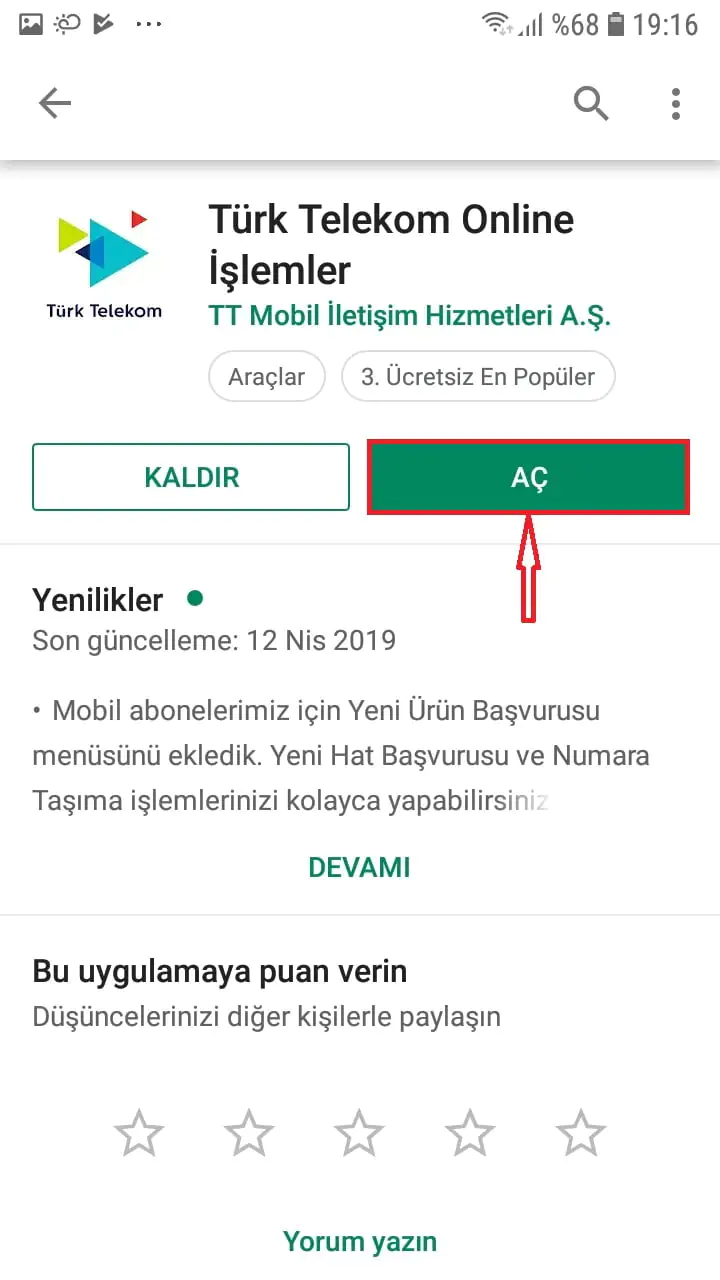Open the 3. Ücretsiz En Popüler chip

click(478, 377)
